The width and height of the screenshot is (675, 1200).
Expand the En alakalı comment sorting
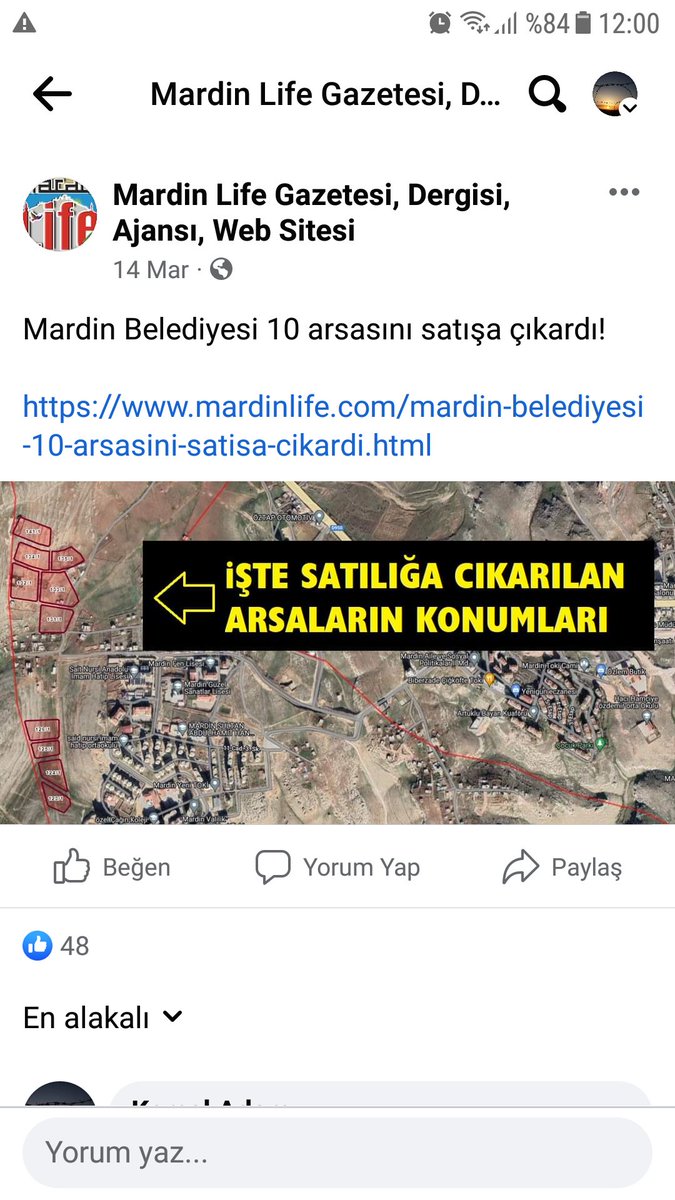[x=103, y=1018]
